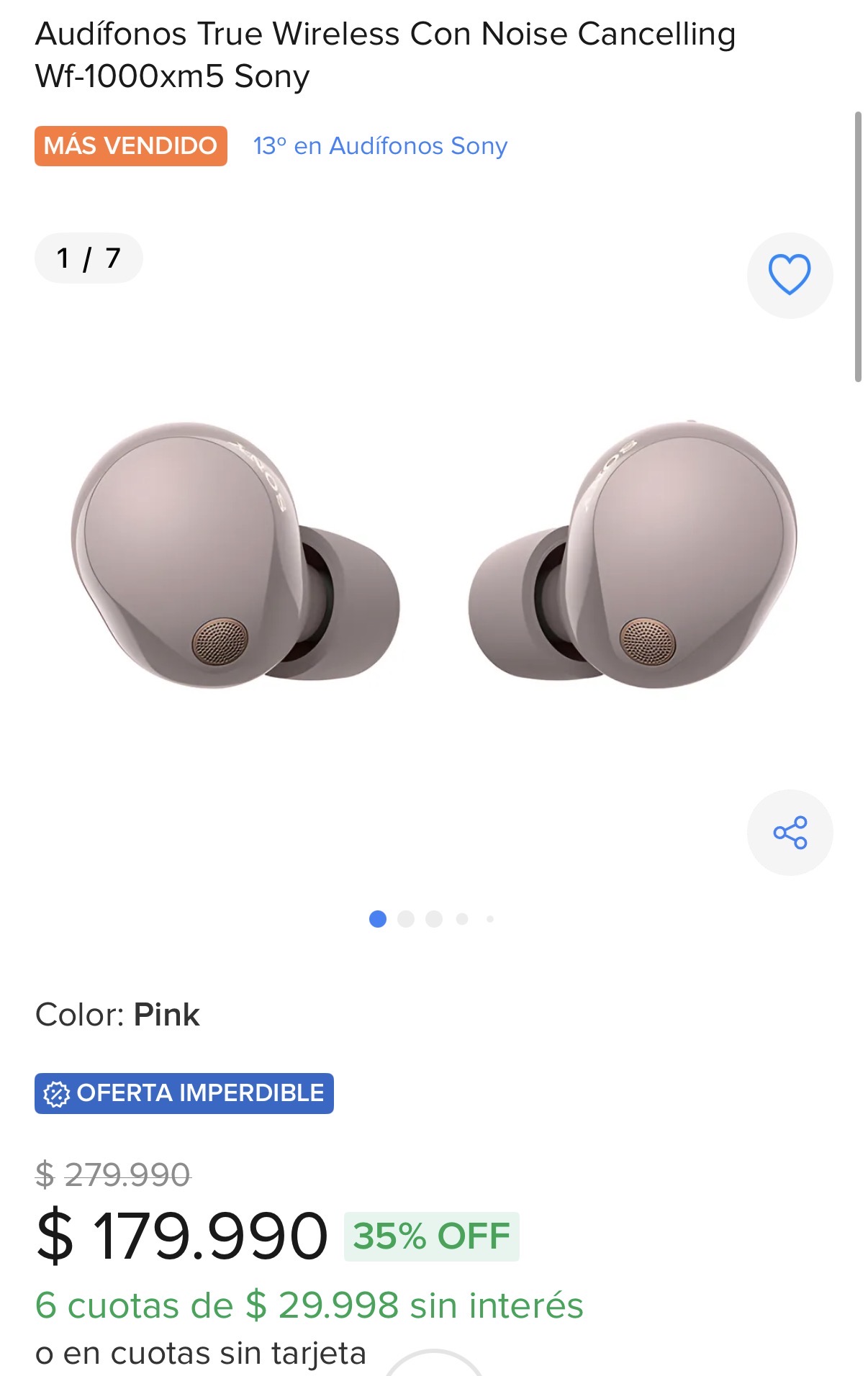Add the headphones to favorites with the heart
This screenshot has height=1376, width=868.
(790, 275)
